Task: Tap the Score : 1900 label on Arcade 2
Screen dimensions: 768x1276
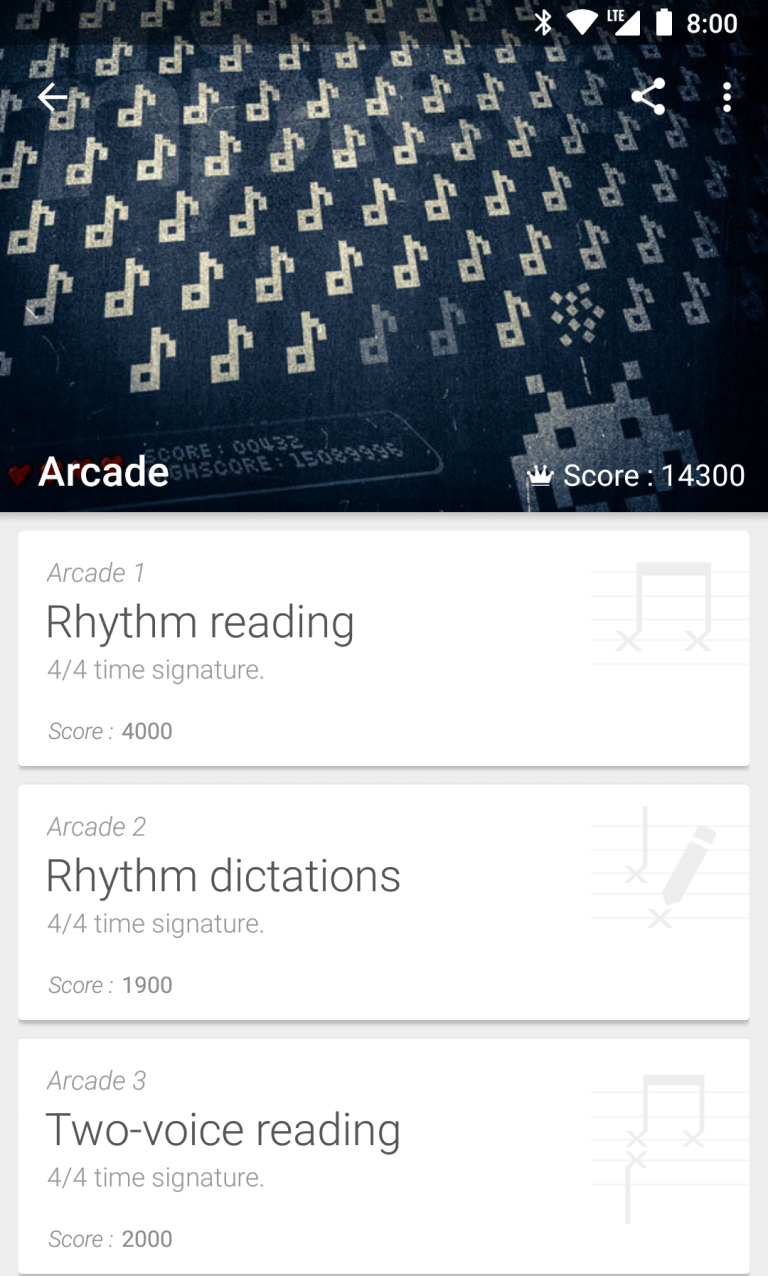Action: click(110, 985)
